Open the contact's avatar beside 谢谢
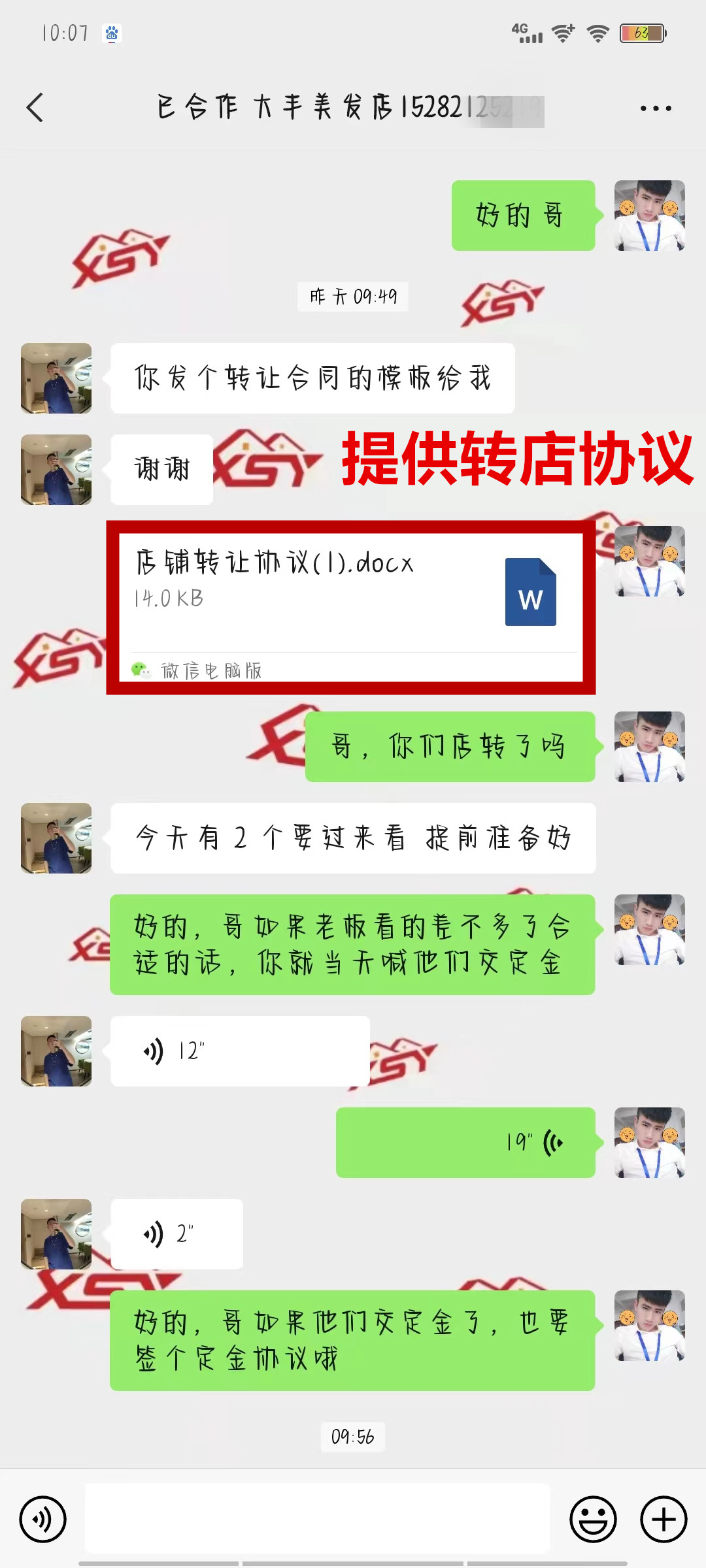 56,470
